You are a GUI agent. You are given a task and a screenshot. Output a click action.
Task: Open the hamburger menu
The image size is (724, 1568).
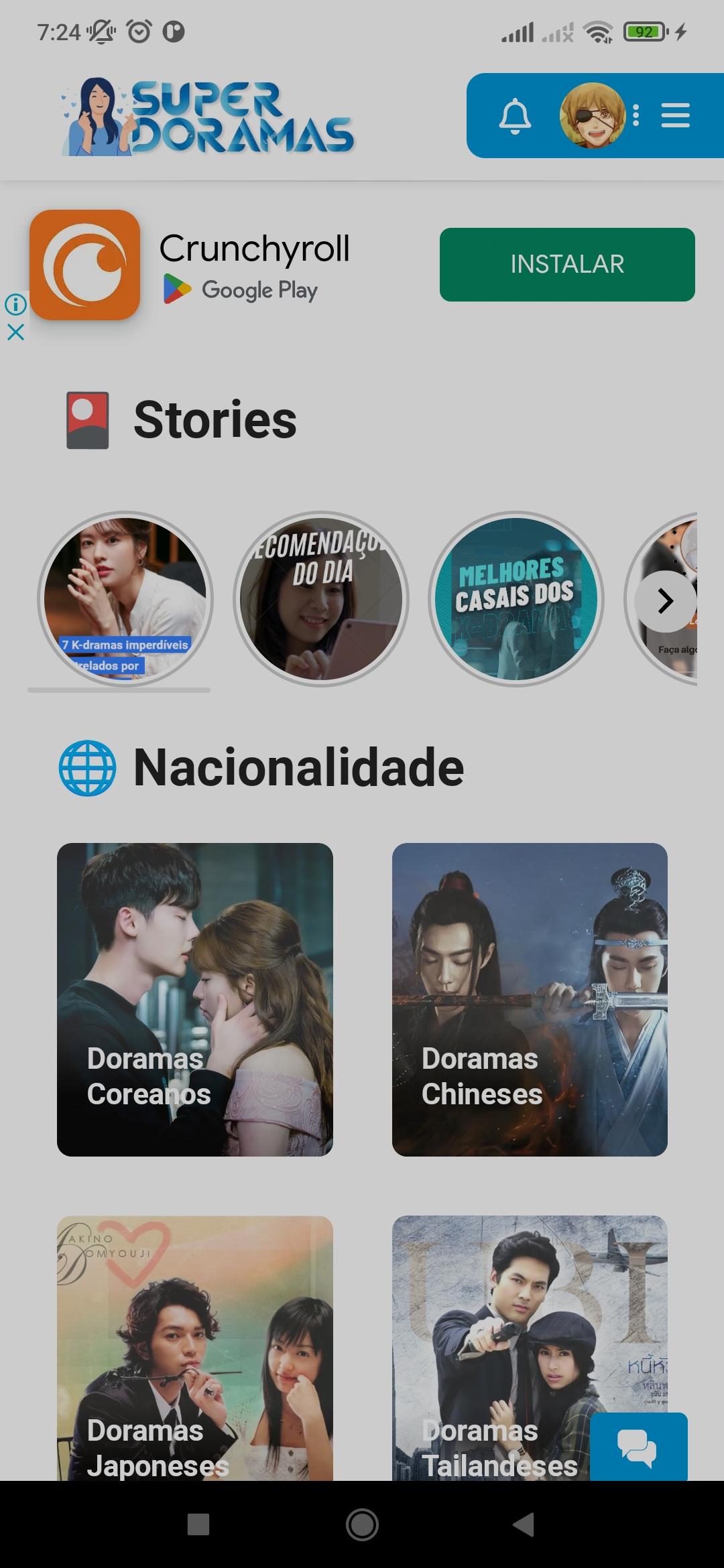[675, 115]
